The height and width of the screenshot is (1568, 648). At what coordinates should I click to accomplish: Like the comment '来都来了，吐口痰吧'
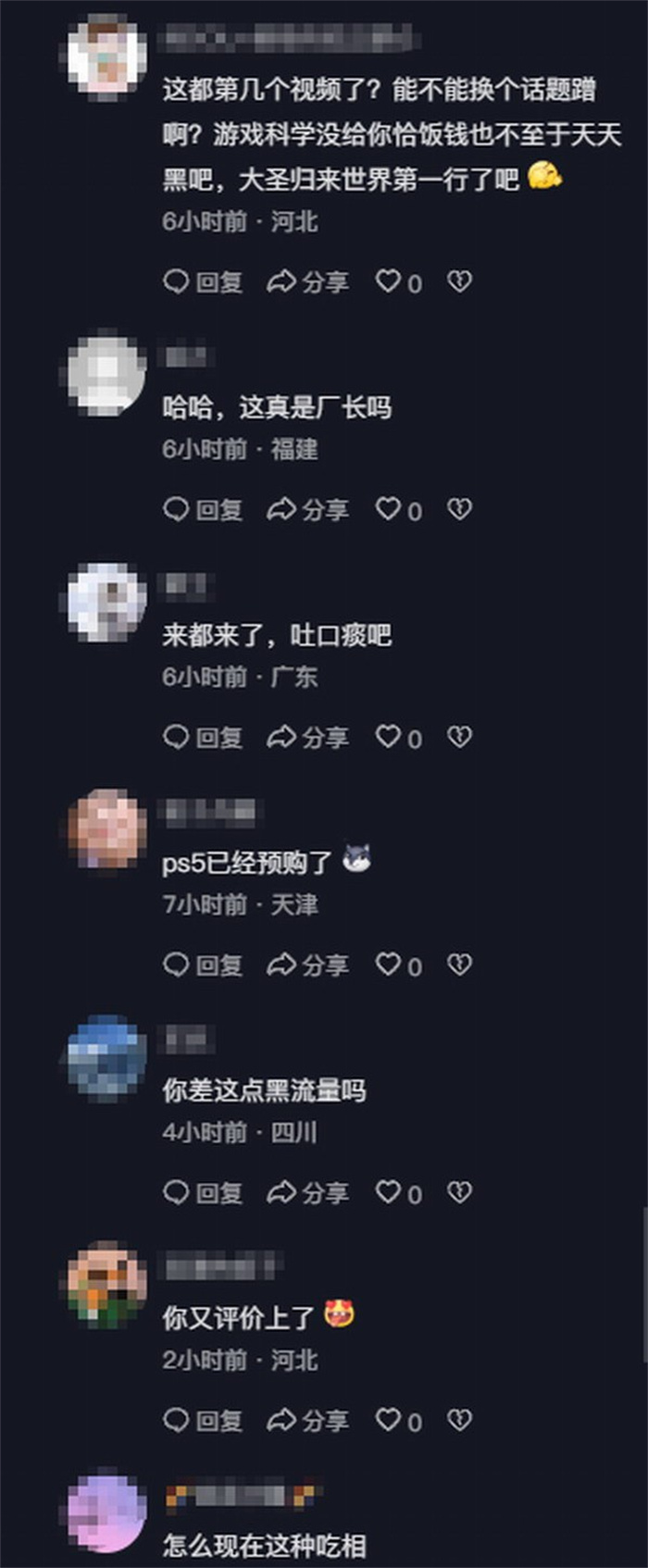click(389, 737)
